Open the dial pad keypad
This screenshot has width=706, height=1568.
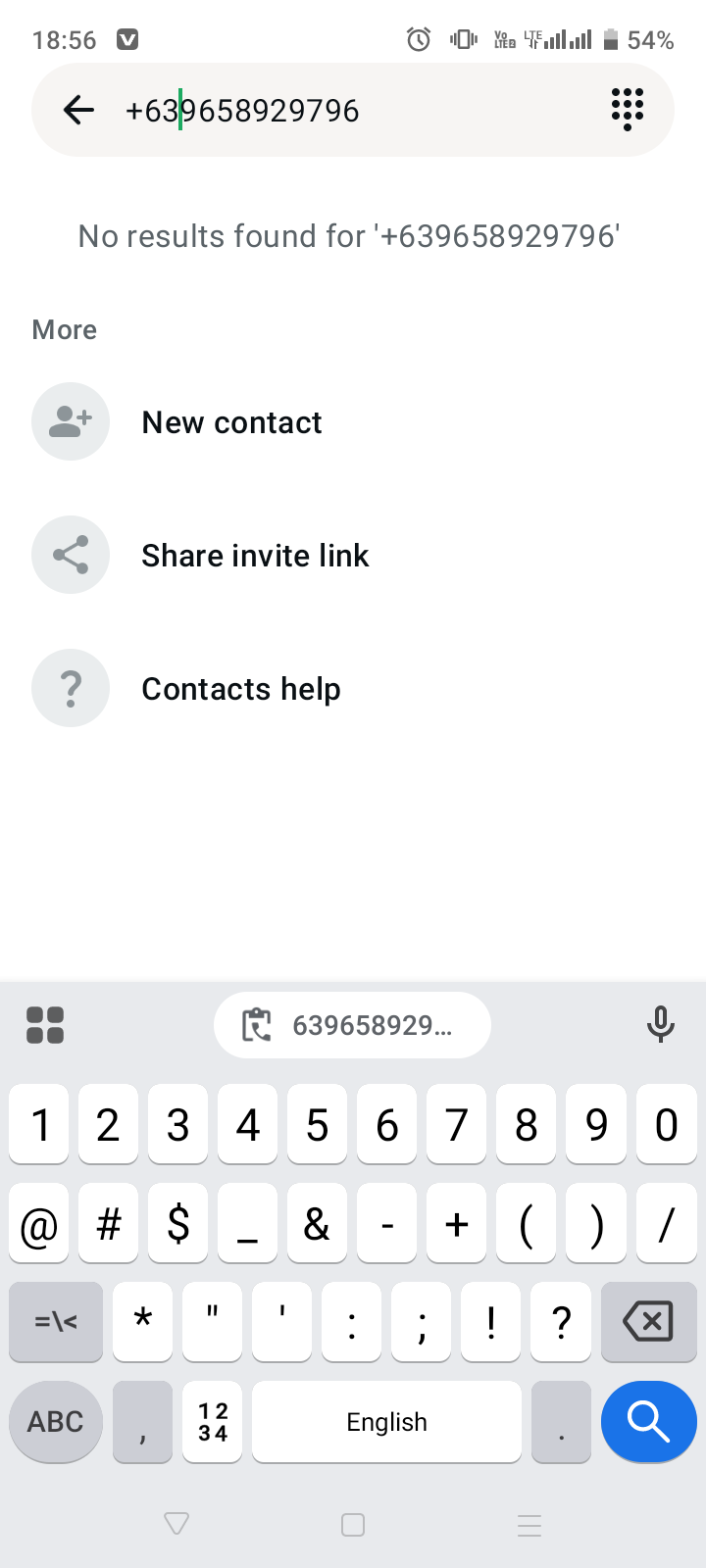(628, 109)
